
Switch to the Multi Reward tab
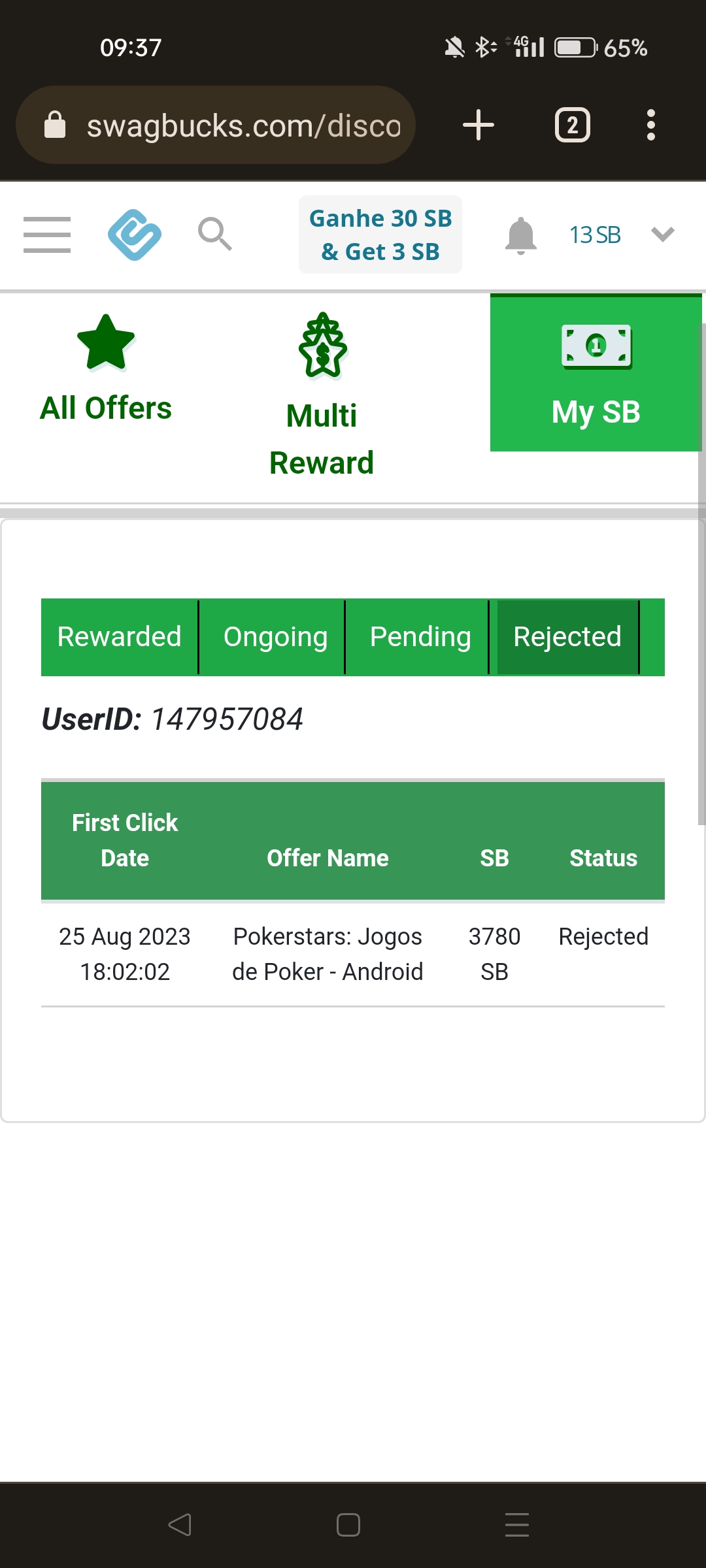[x=322, y=395]
